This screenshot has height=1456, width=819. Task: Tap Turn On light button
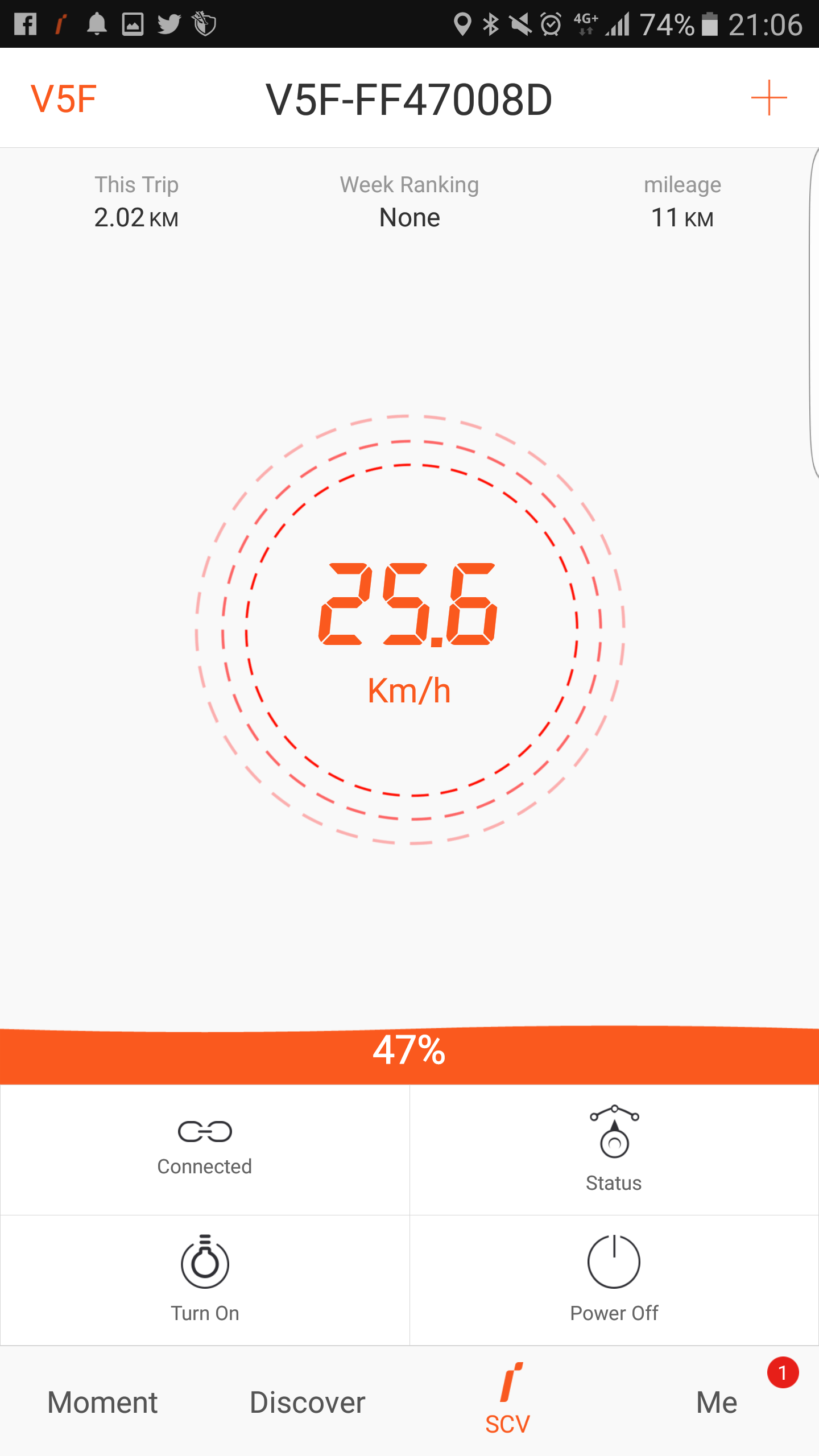205,1280
